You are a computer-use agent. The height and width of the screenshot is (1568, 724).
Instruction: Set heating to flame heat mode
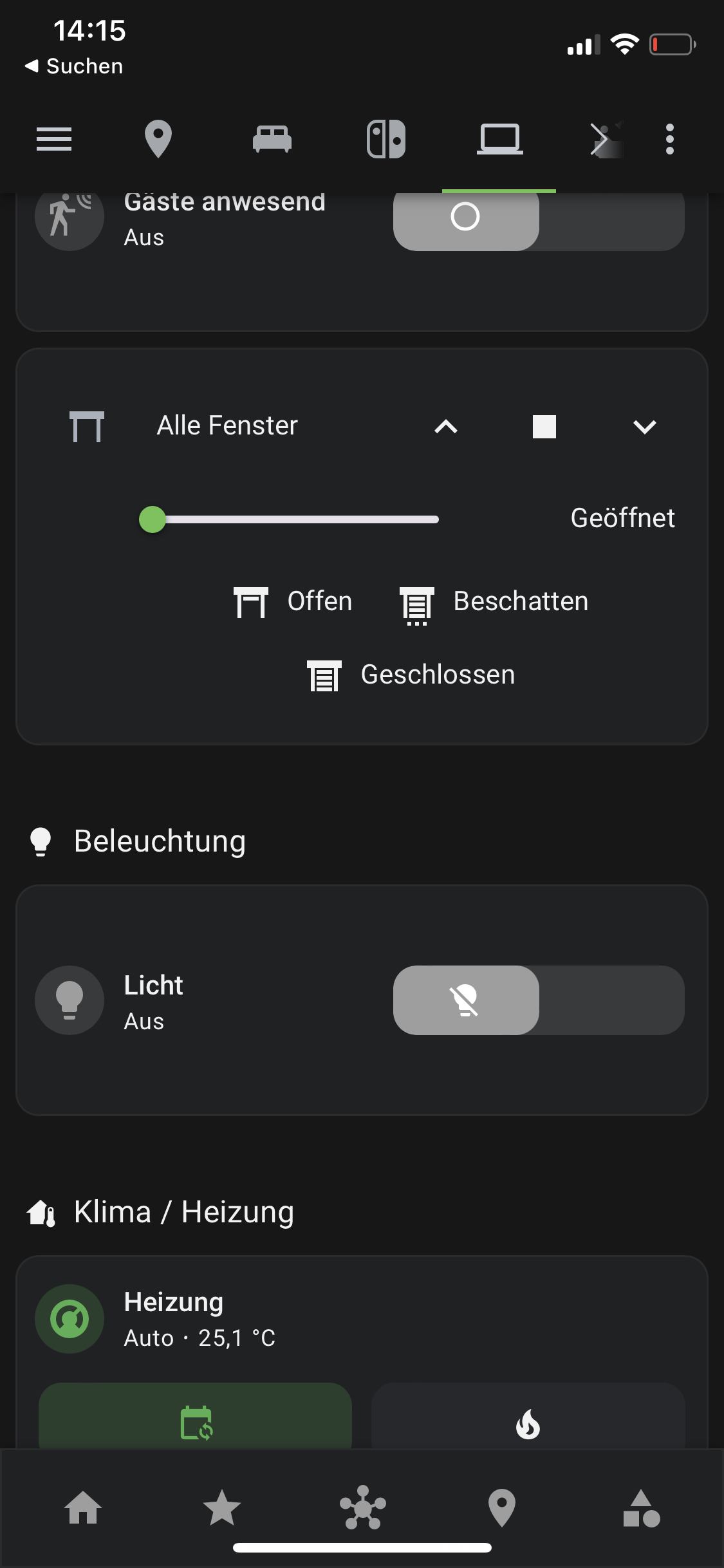[528, 1423]
